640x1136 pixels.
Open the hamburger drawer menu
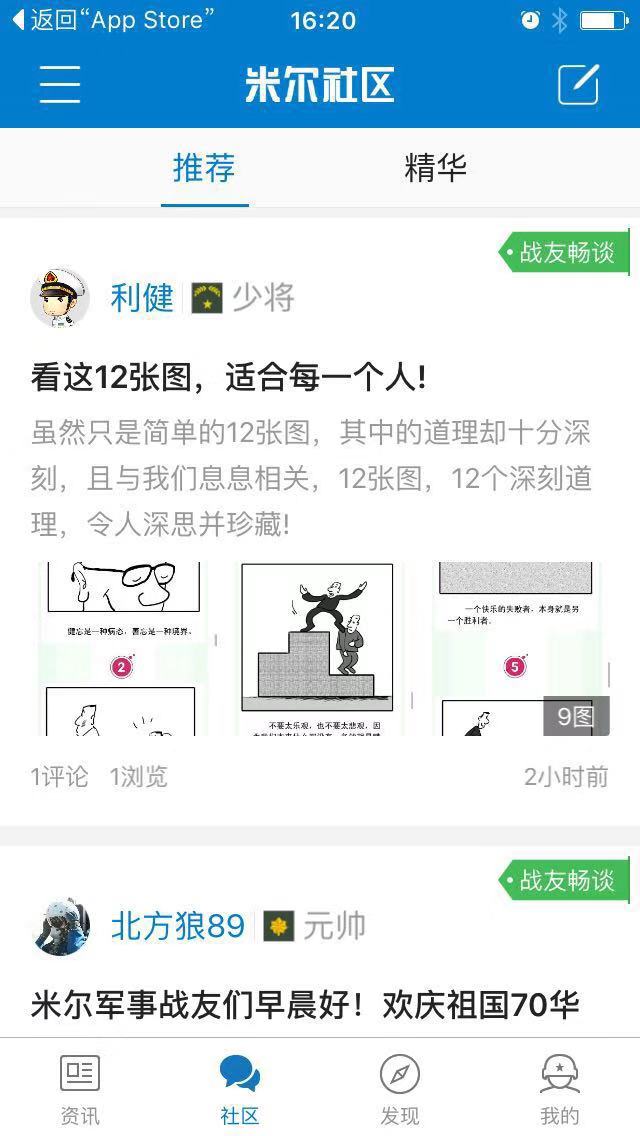(59, 85)
